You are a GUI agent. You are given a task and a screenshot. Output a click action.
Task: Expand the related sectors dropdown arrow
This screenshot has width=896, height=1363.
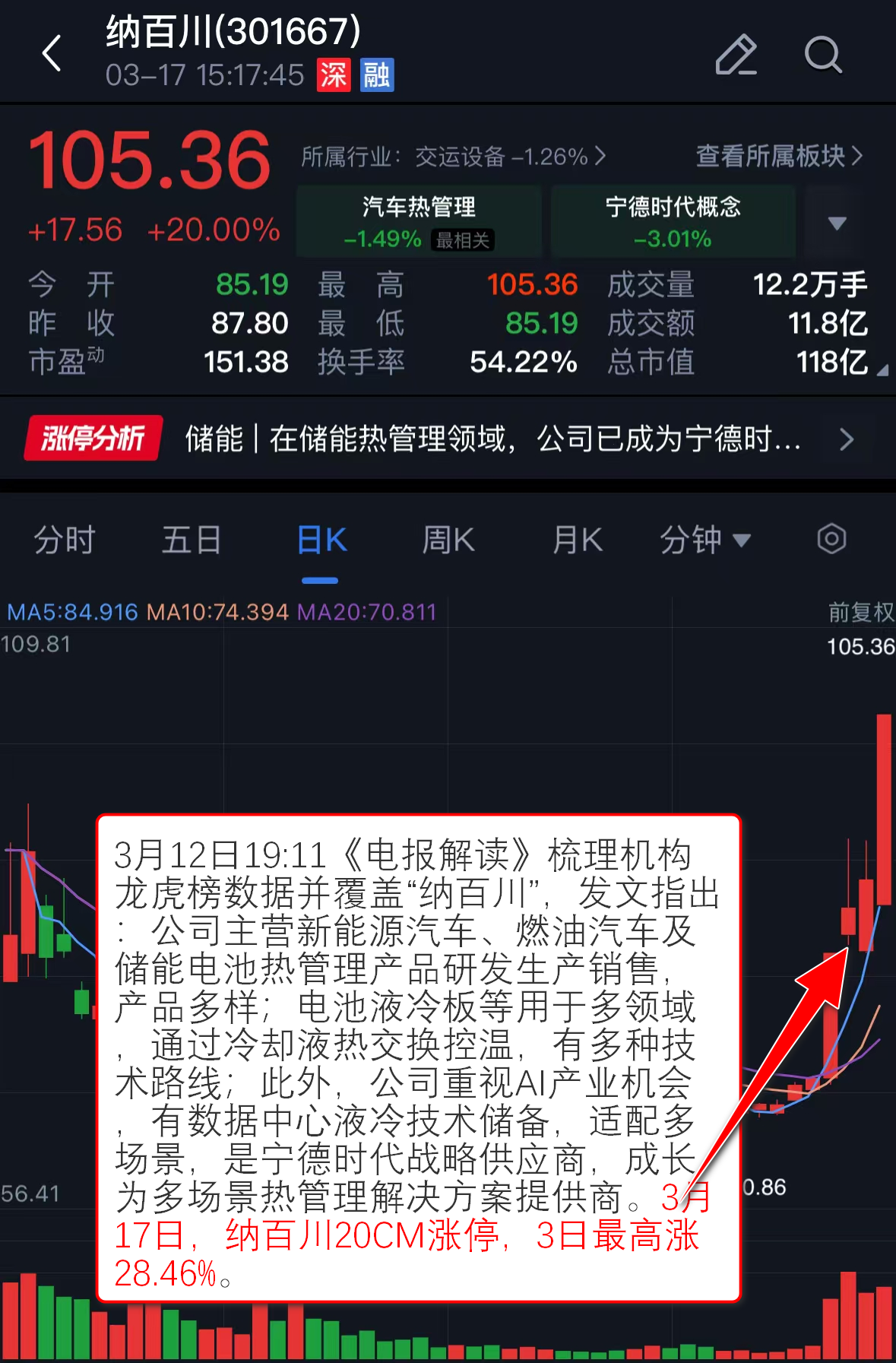click(x=837, y=223)
